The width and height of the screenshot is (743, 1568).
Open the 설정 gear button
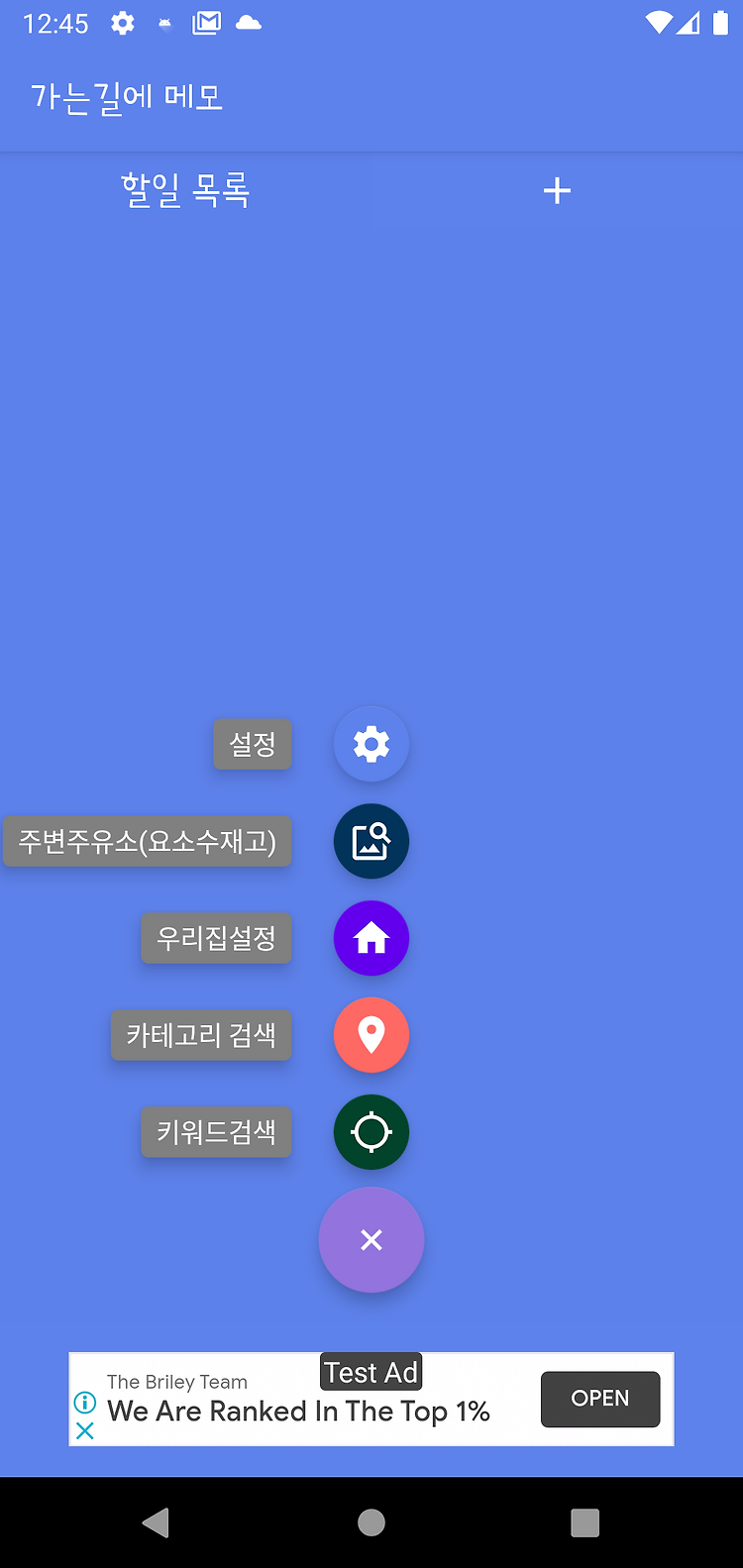(x=371, y=744)
